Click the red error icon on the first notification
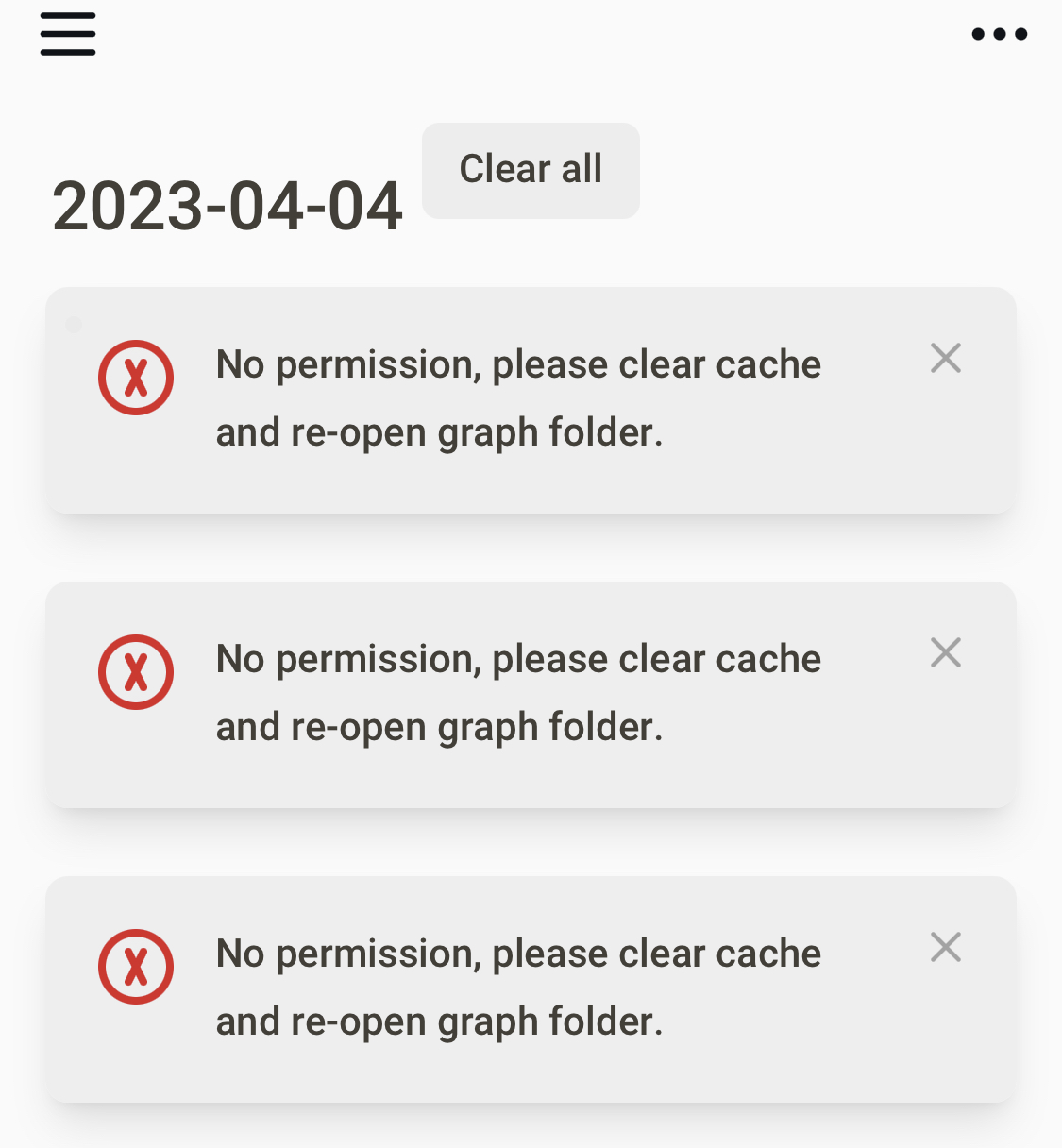This screenshot has width=1062, height=1148. [136, 377]
